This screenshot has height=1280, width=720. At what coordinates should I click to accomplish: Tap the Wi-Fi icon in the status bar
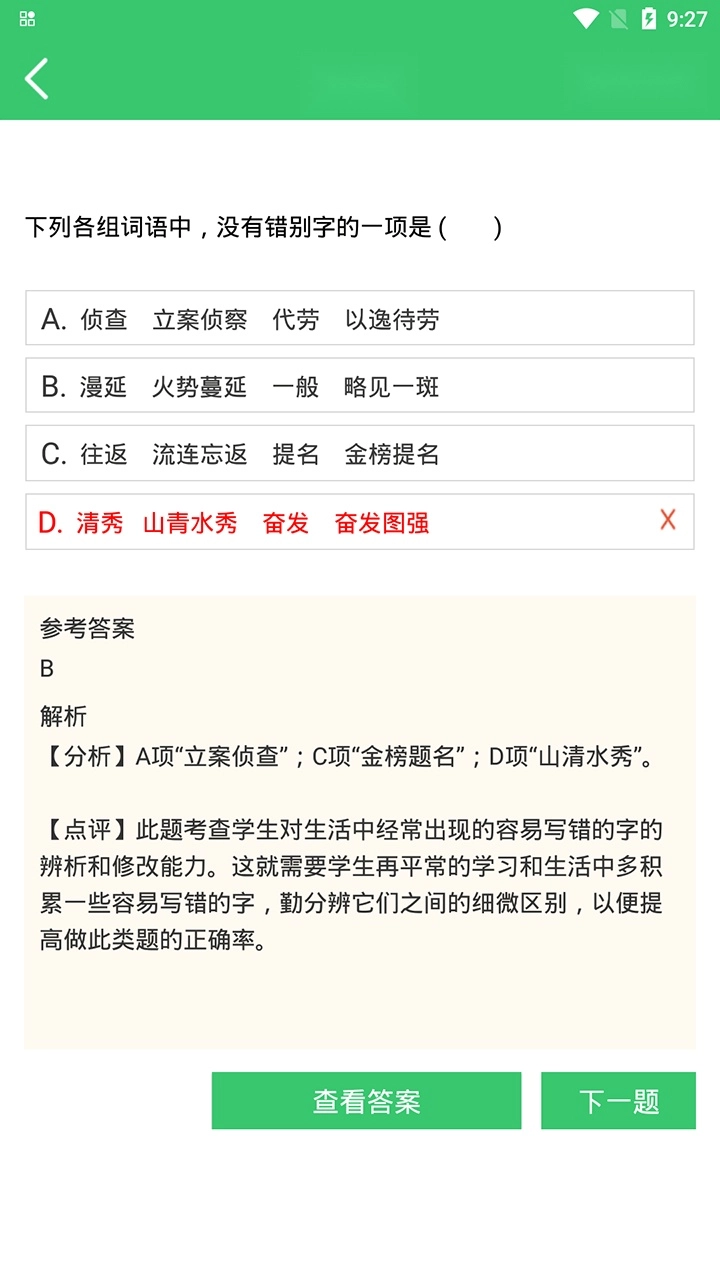(x=584, y=17)
